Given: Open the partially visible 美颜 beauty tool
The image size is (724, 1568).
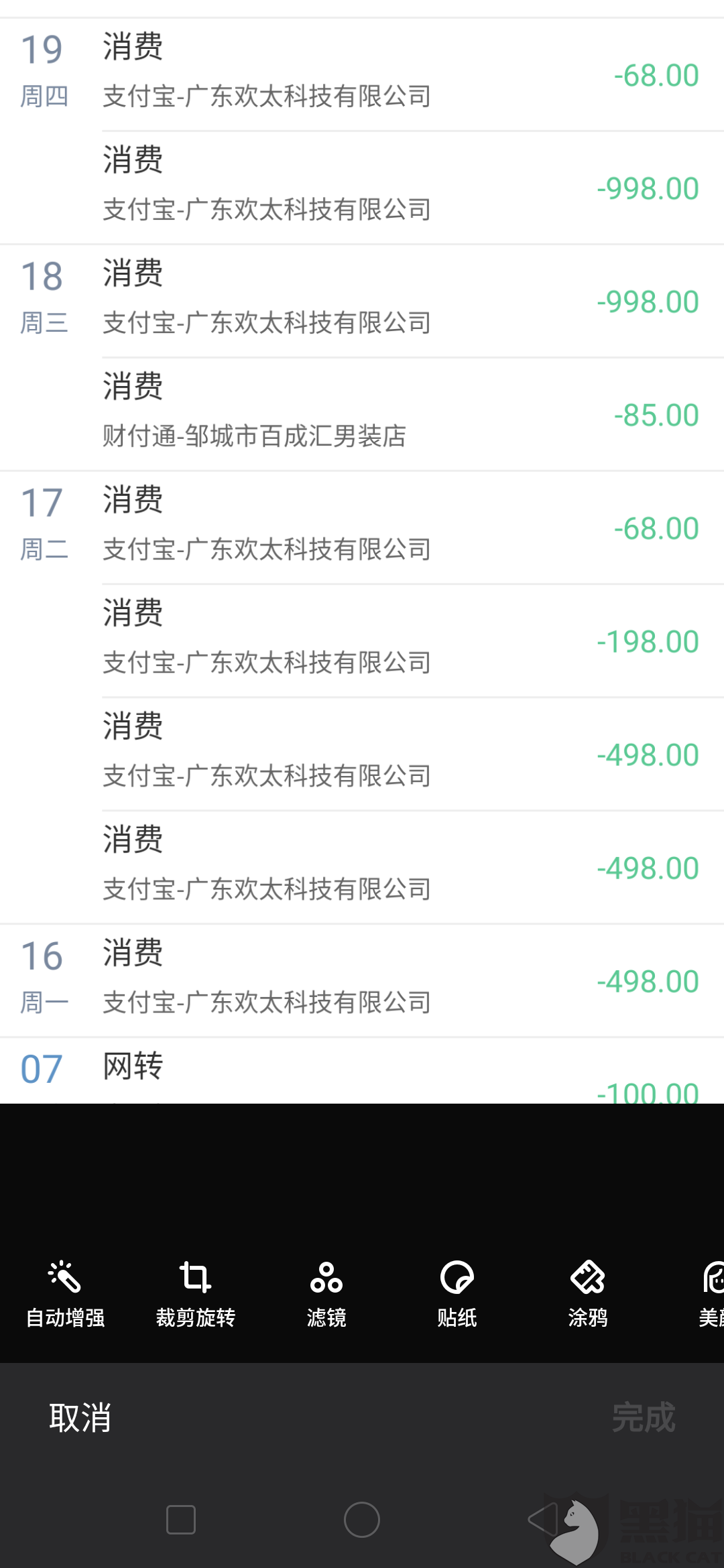Looking at the screenshot, I should 711,1294.
